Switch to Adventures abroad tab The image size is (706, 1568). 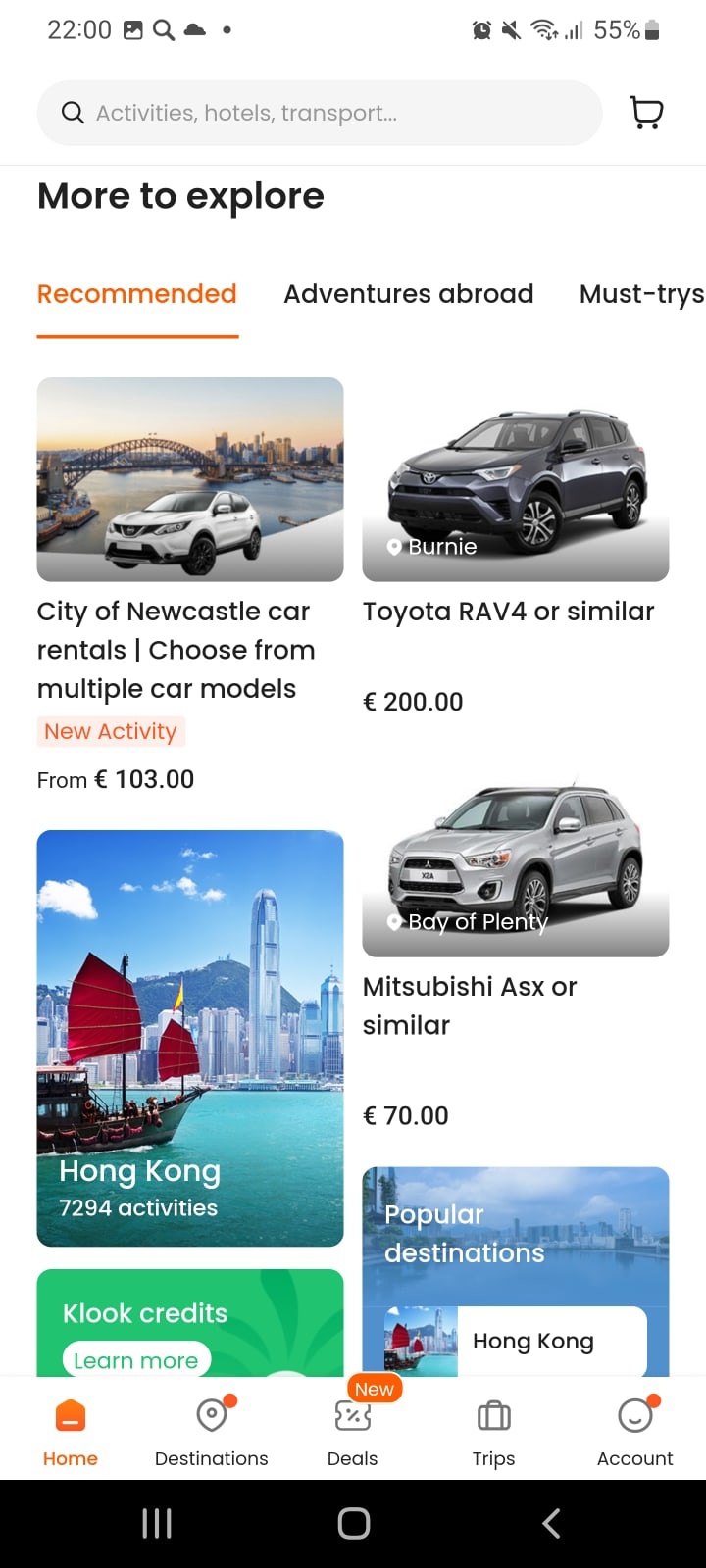409,294
